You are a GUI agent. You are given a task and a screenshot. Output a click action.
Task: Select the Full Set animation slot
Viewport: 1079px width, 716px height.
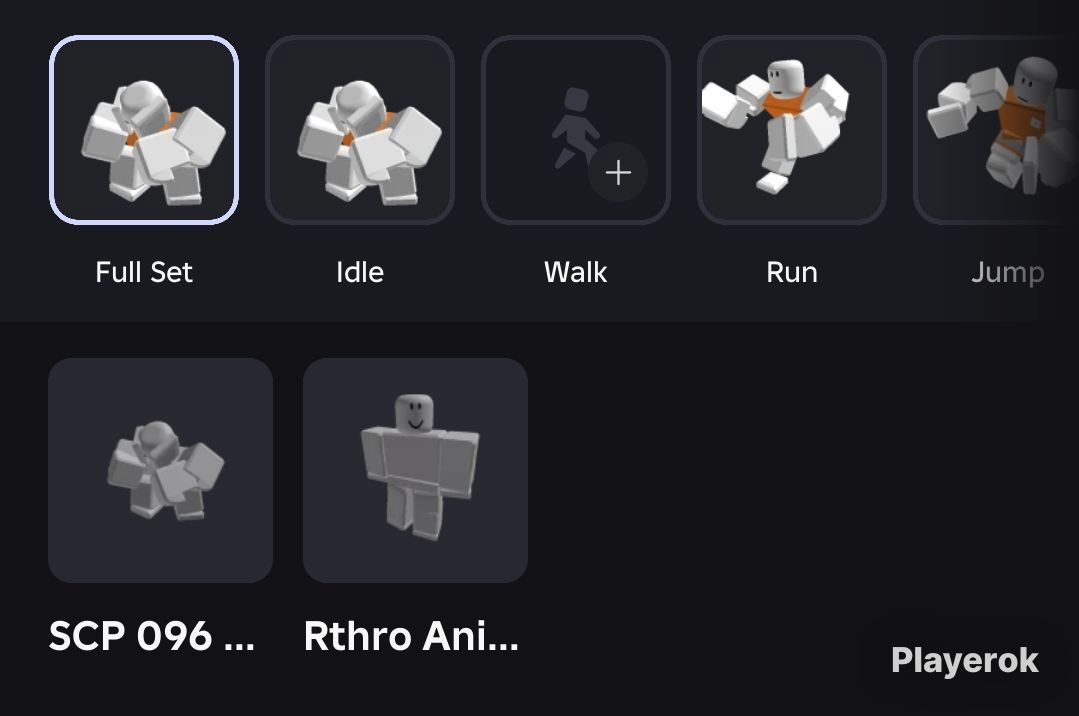click(144, 130)
